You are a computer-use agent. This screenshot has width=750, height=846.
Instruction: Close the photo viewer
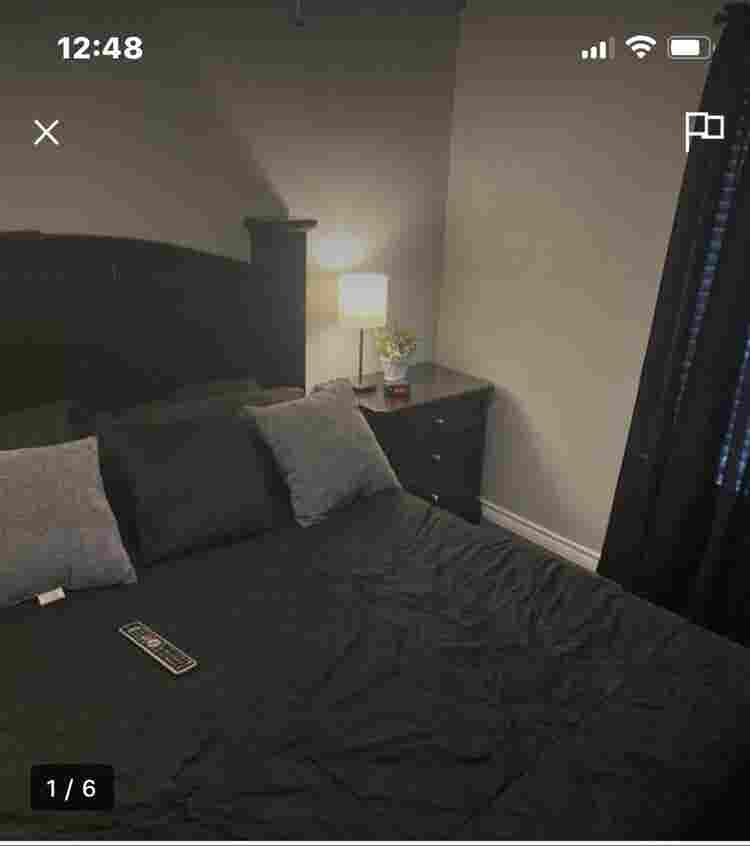tap(46, 132)
